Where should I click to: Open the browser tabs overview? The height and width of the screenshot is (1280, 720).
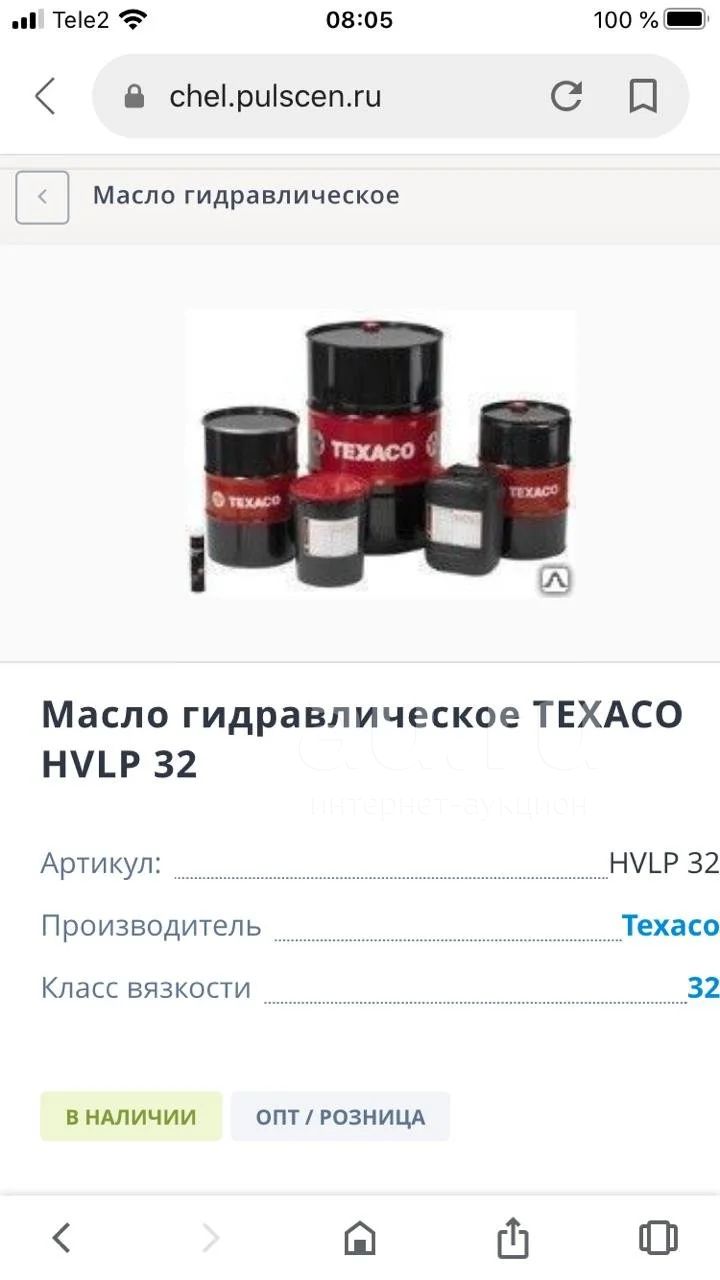click(x=658, y=1238)
